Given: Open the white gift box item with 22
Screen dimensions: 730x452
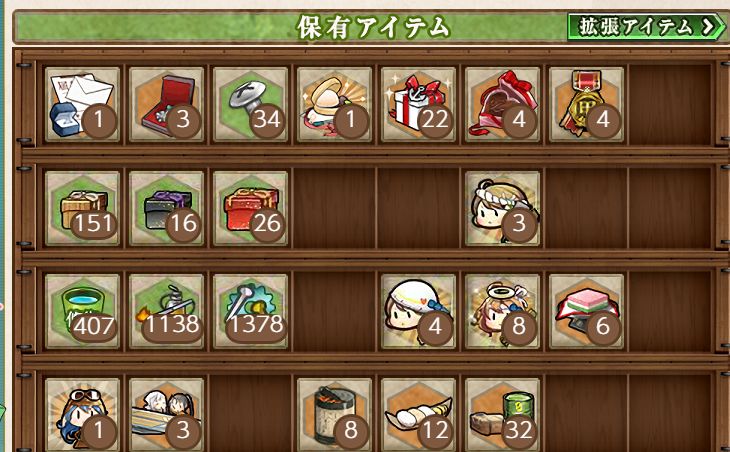Looking at the screenshot, I should coord(417,105).
